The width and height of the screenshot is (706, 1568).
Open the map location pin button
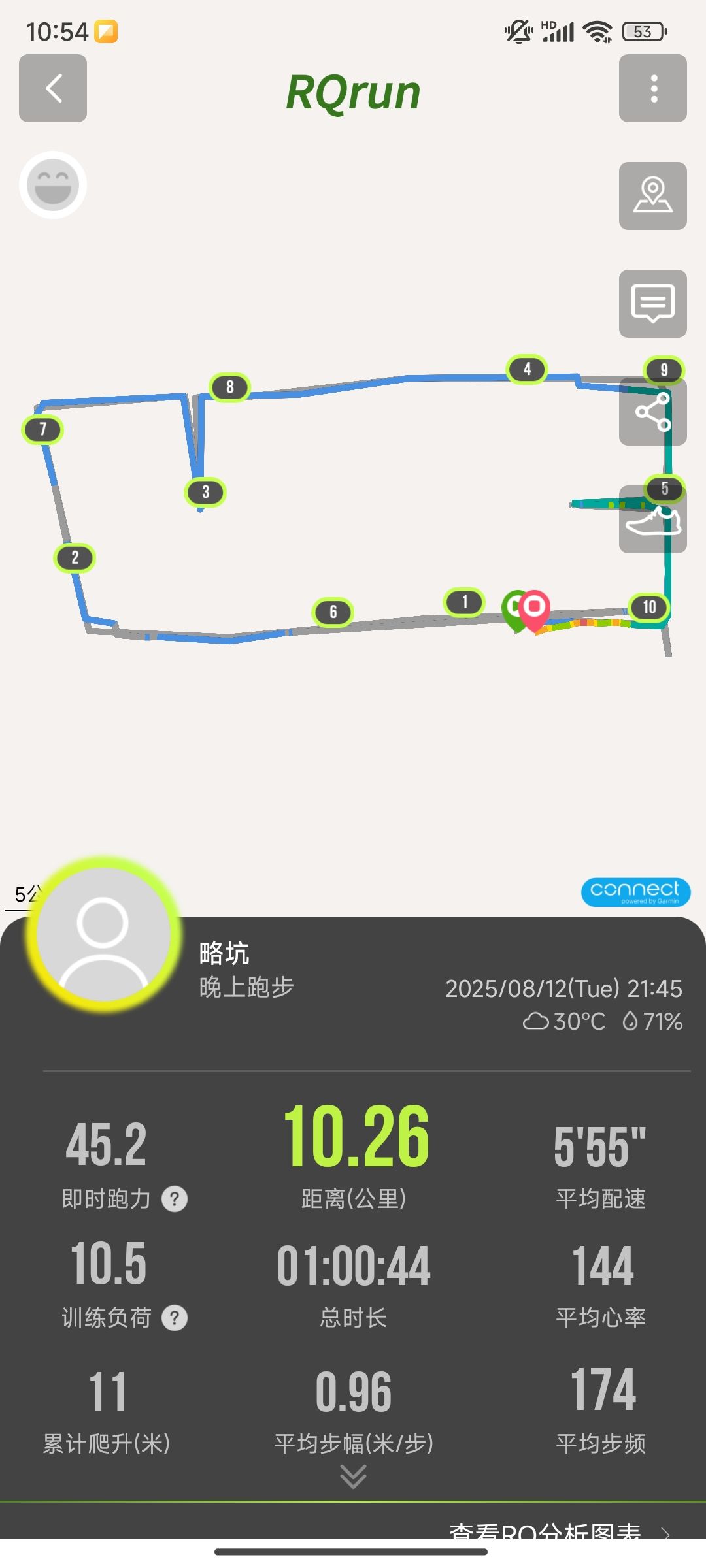coord(652,196)
